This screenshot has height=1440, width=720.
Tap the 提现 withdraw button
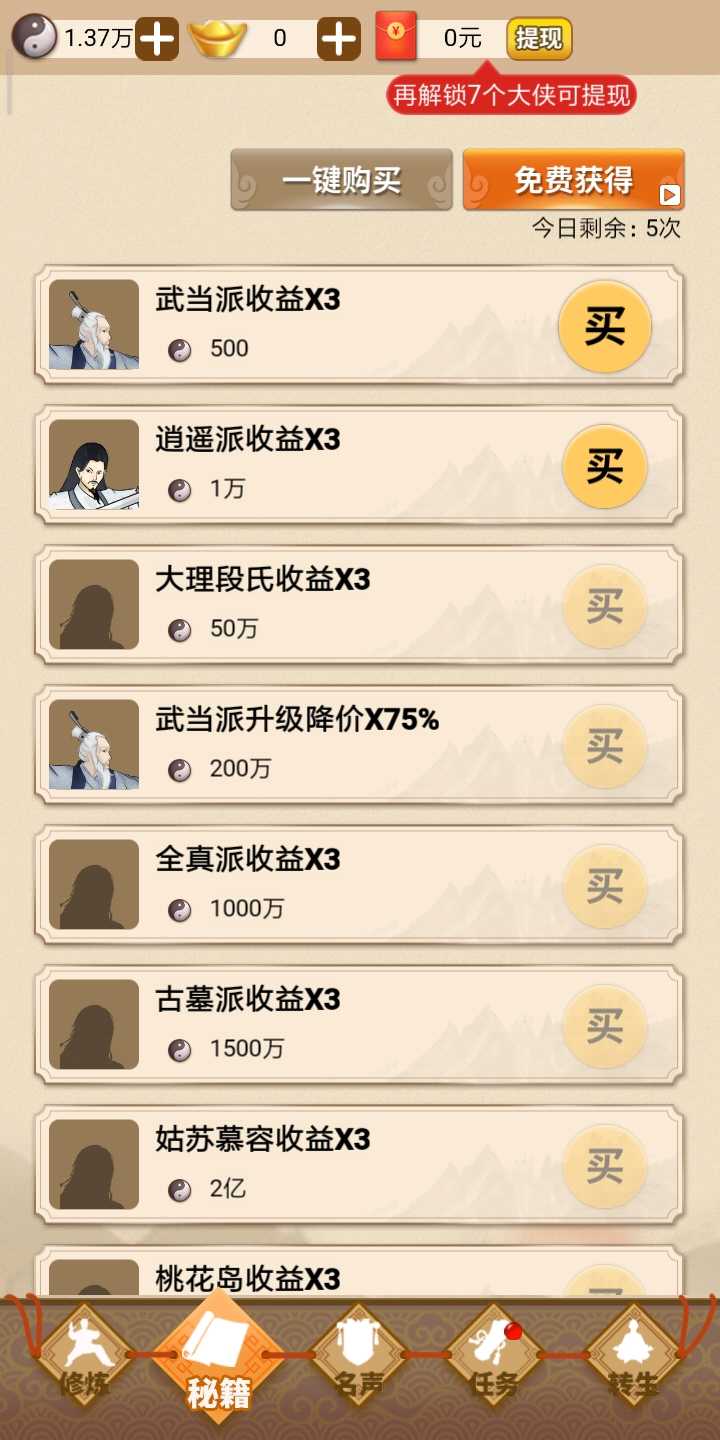pyautogui.click(x=539, y=39)
